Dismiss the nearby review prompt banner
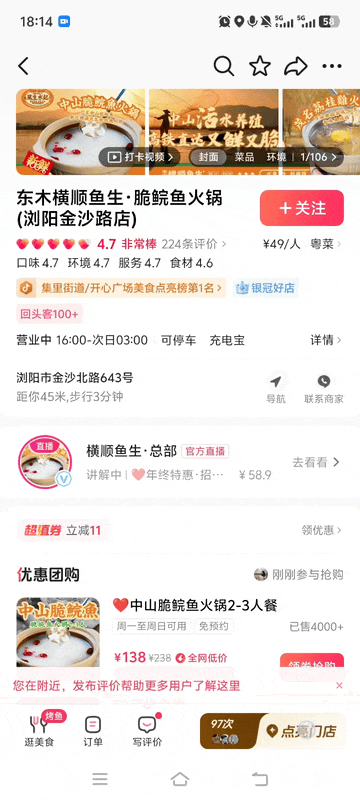This screenshot has width=360, height=800. pos(340,685)
